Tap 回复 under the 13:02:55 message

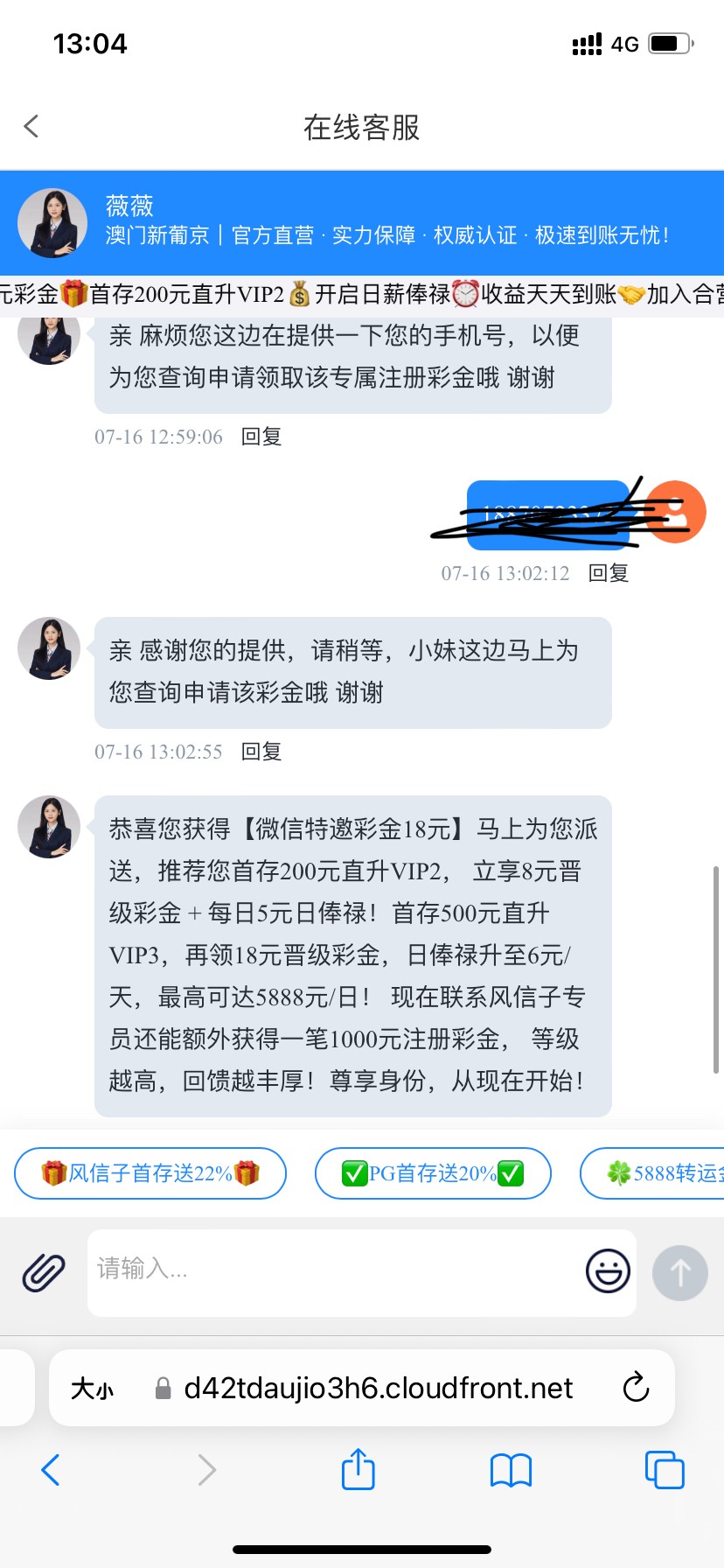261,752
